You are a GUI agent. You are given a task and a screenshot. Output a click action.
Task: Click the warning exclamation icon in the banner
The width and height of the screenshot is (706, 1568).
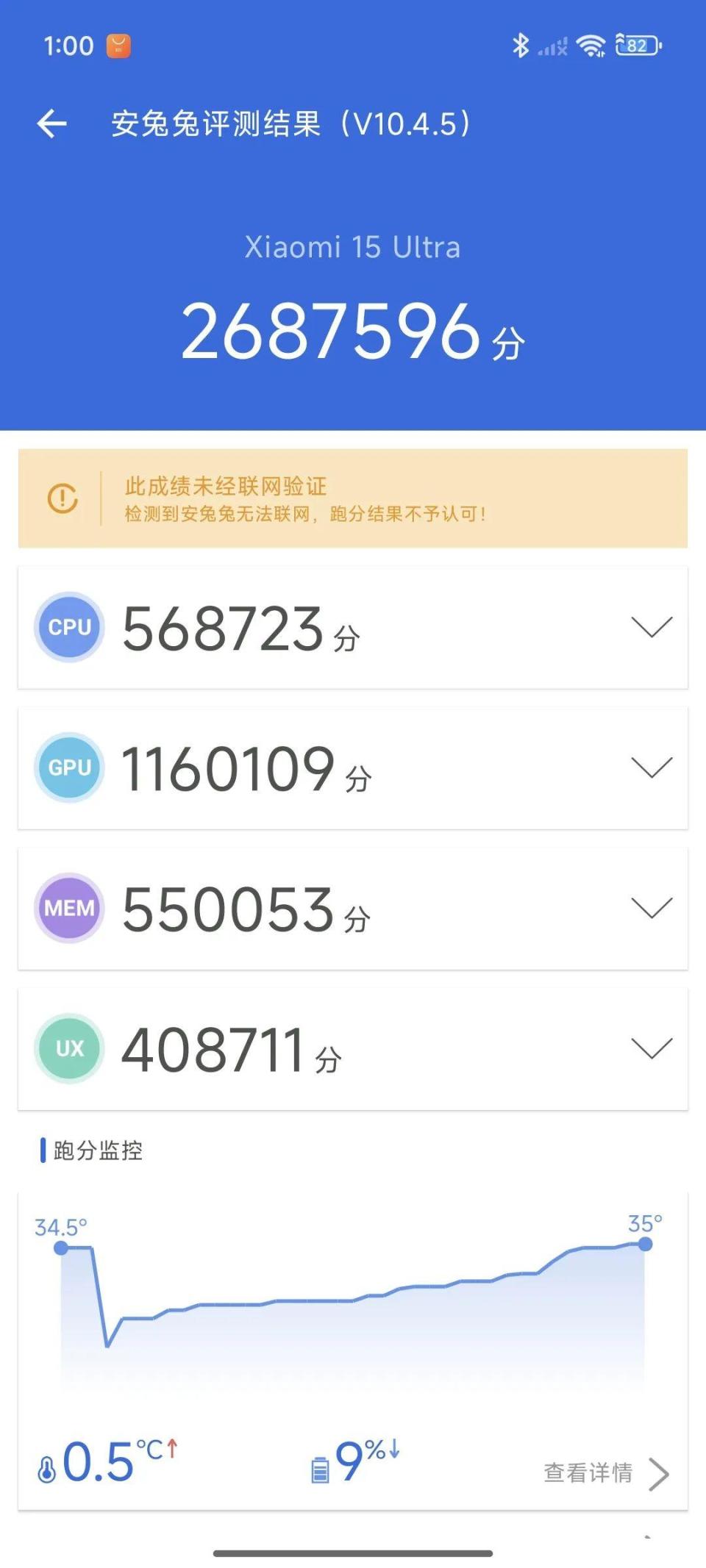click(63, 497)
